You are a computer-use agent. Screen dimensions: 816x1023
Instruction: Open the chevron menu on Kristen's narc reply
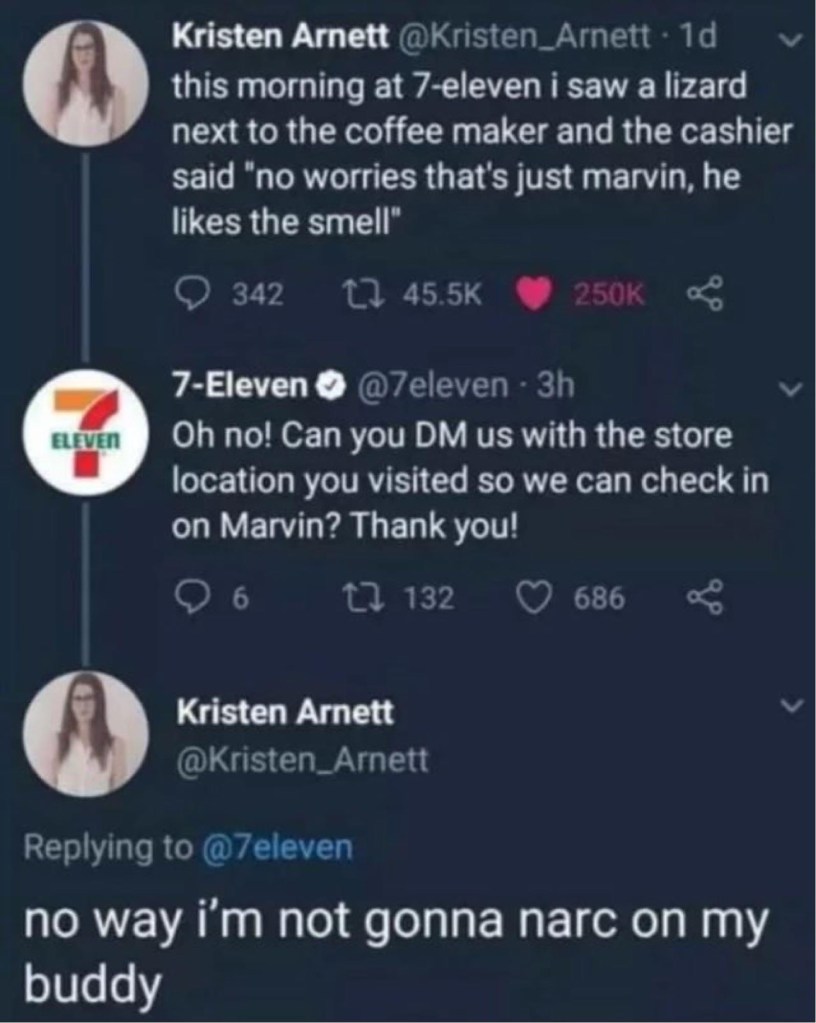(x=788, y=706)
